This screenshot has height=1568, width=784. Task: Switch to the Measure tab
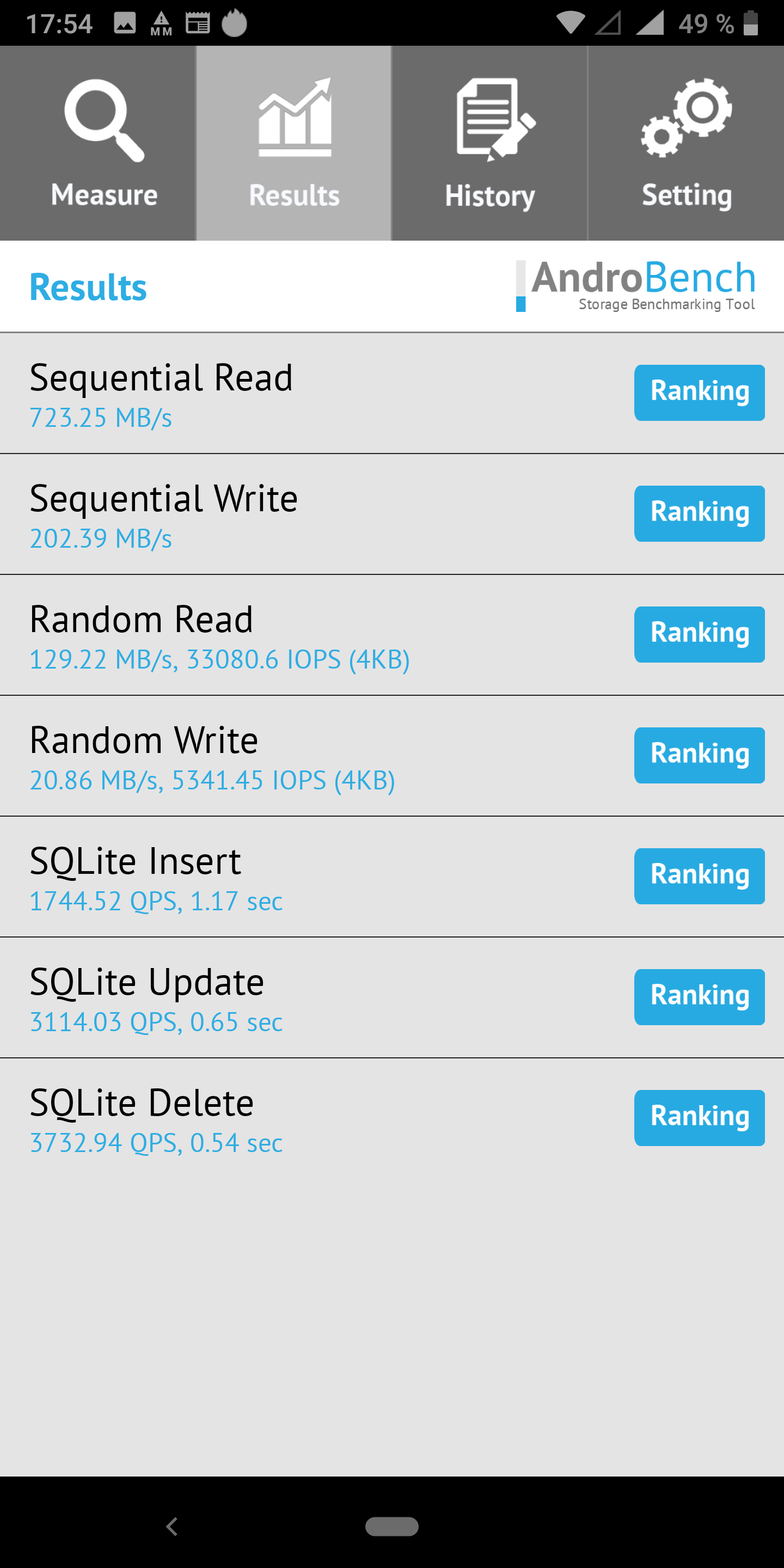[98, 143]
